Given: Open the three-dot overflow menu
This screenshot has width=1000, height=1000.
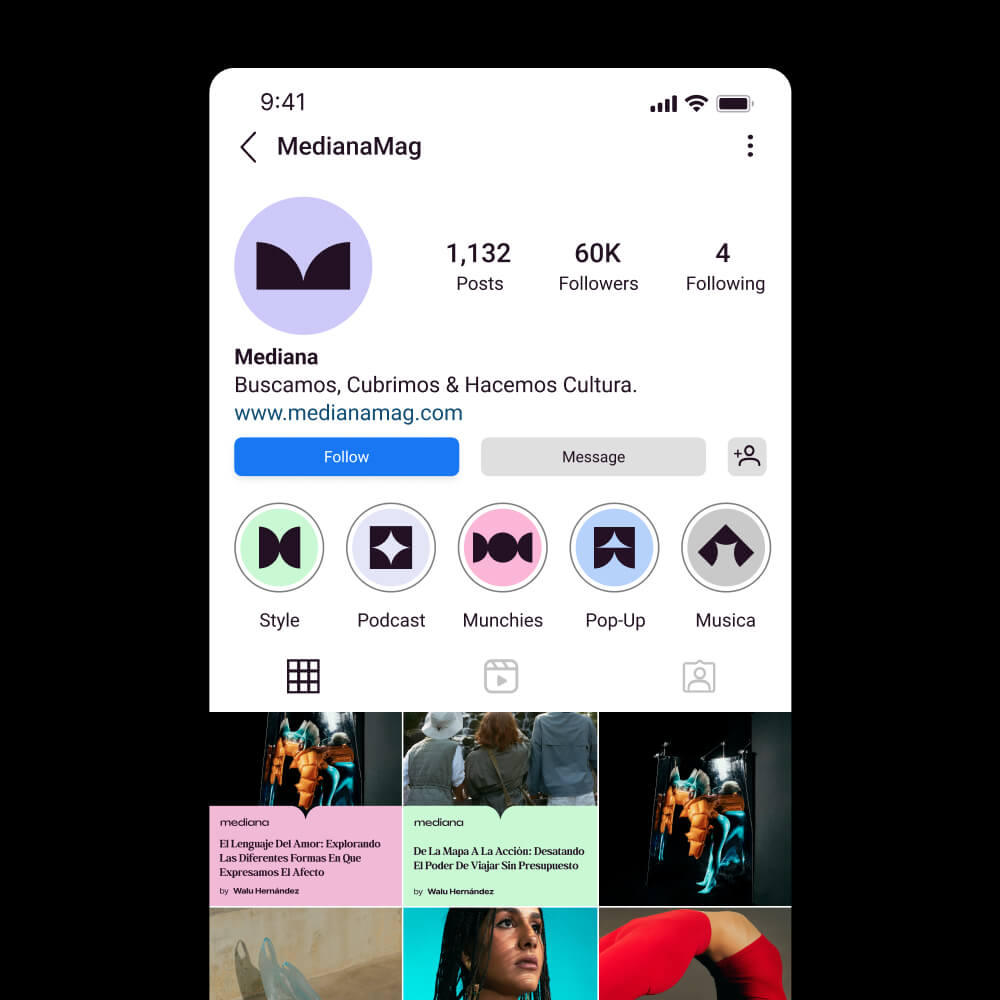Looking at the screenshot, I should [x=750, y=146].
